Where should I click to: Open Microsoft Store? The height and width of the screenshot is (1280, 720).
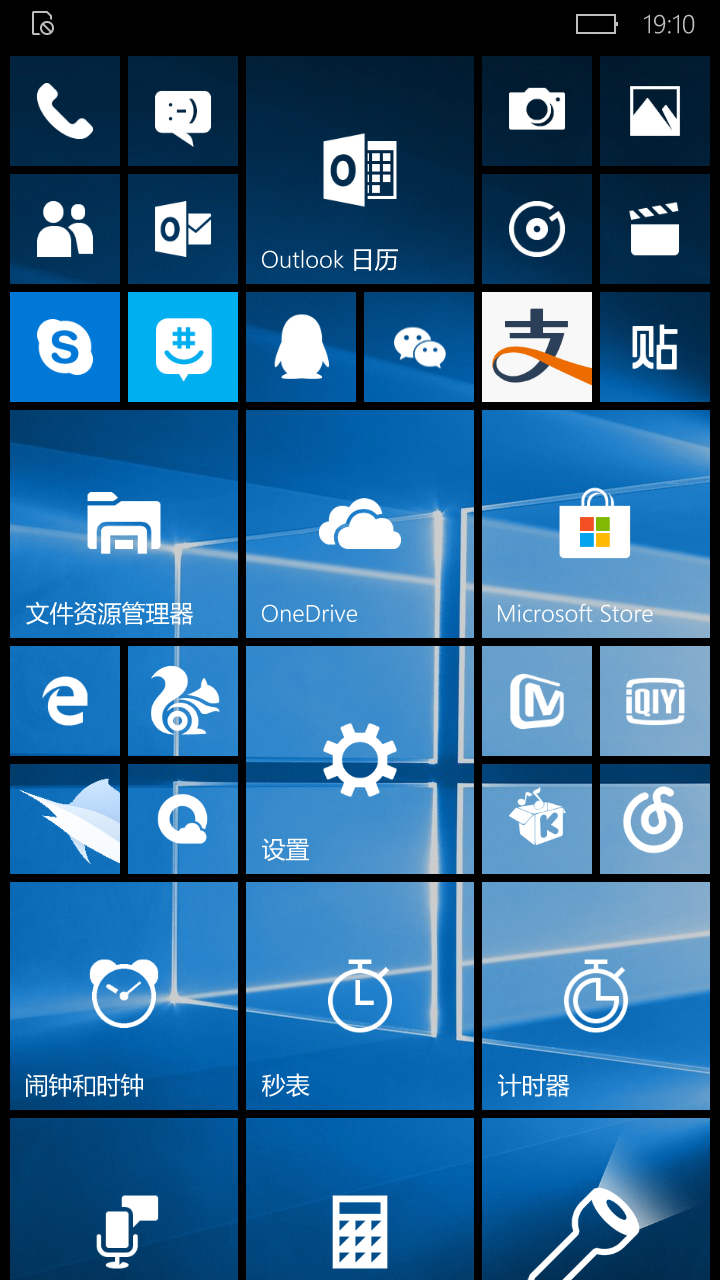point(596,524)
